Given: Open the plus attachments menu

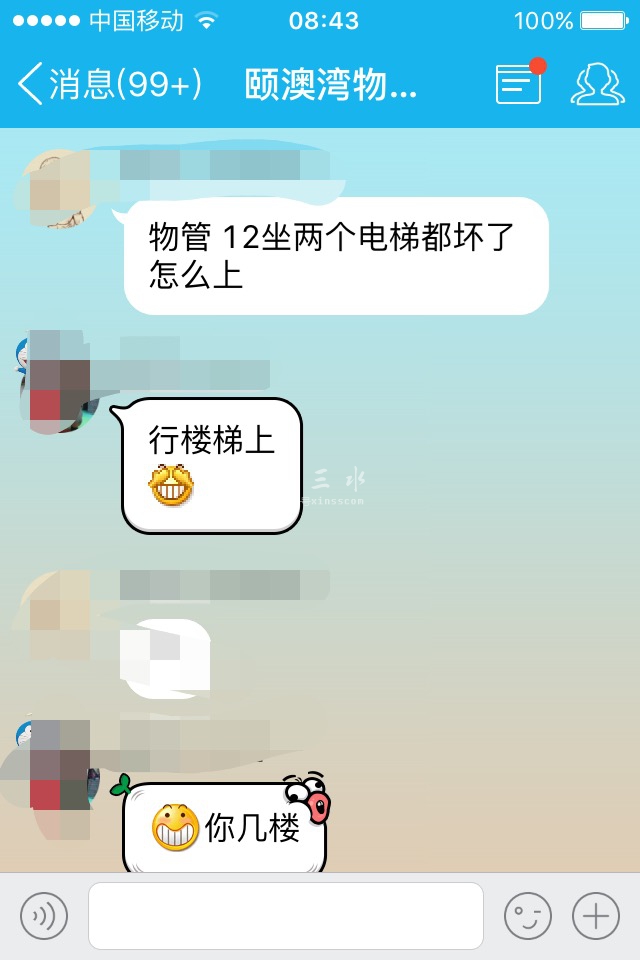Looking at the screenshot, I should (x=595, y=915).
